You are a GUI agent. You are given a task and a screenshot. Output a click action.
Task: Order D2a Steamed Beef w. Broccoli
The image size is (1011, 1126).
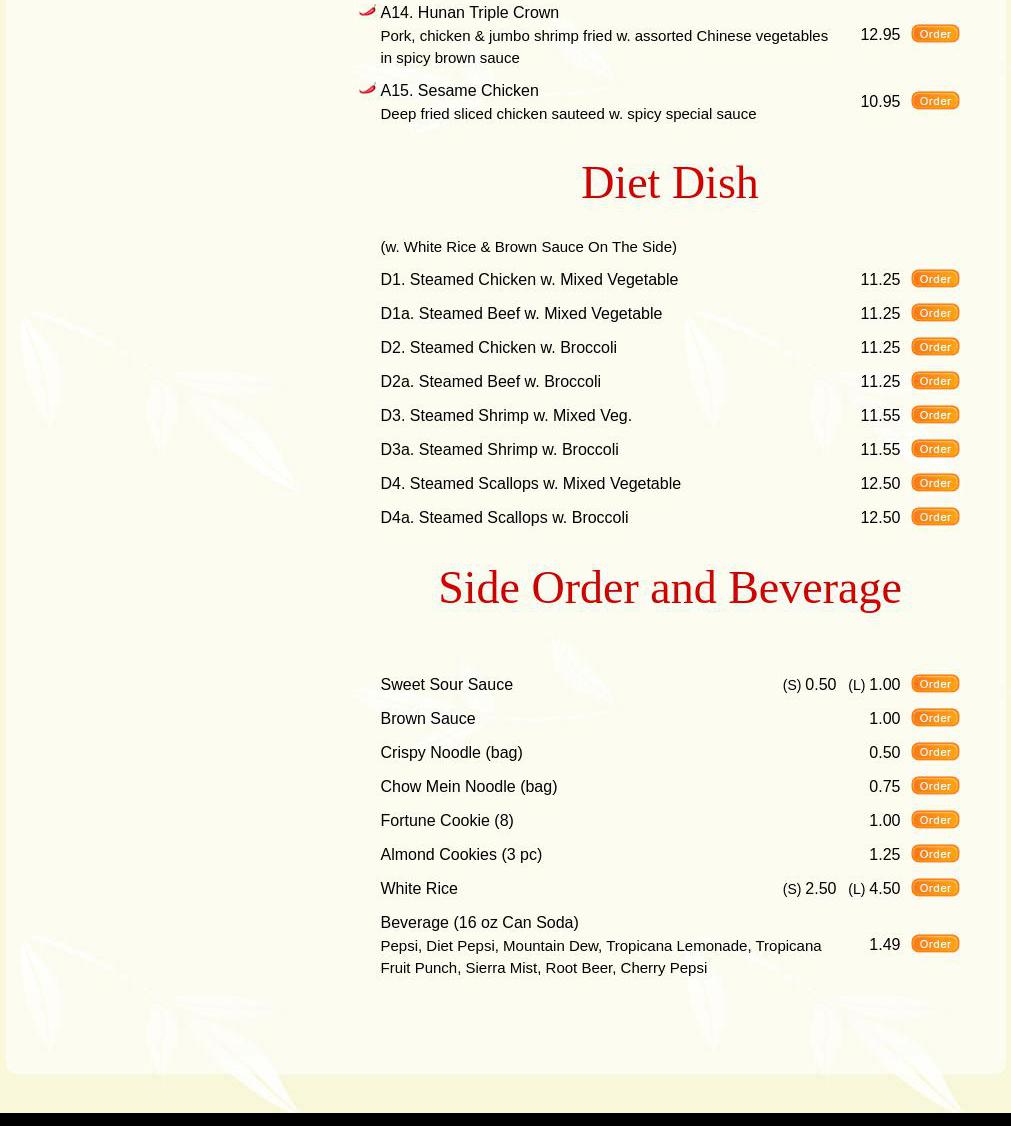click(x=935, y=381)
